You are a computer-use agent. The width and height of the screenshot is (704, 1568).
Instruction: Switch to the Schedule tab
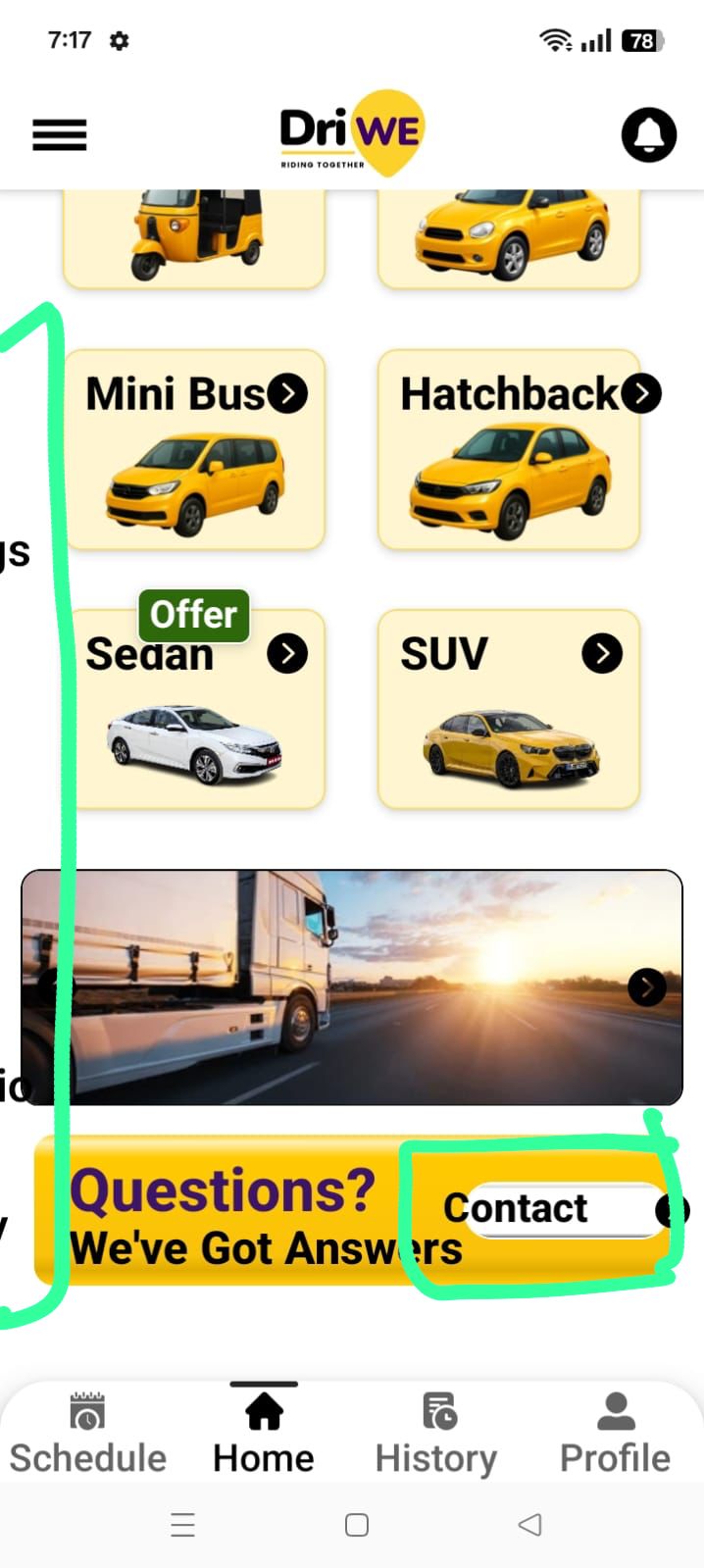pyautogui.click(x=87, y=1433)
